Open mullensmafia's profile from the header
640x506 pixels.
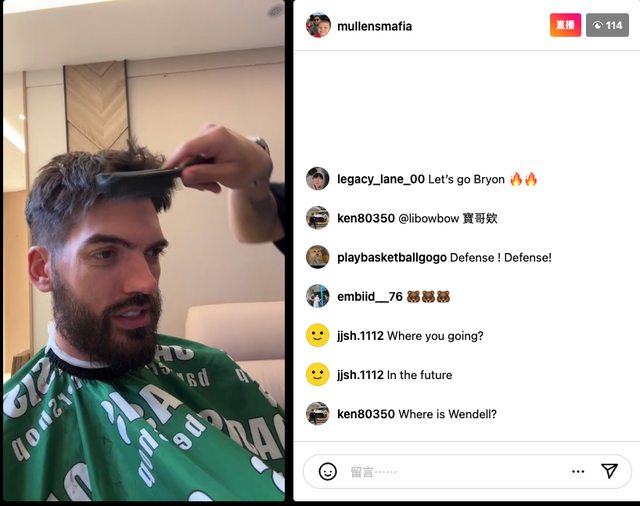point(372,26)
